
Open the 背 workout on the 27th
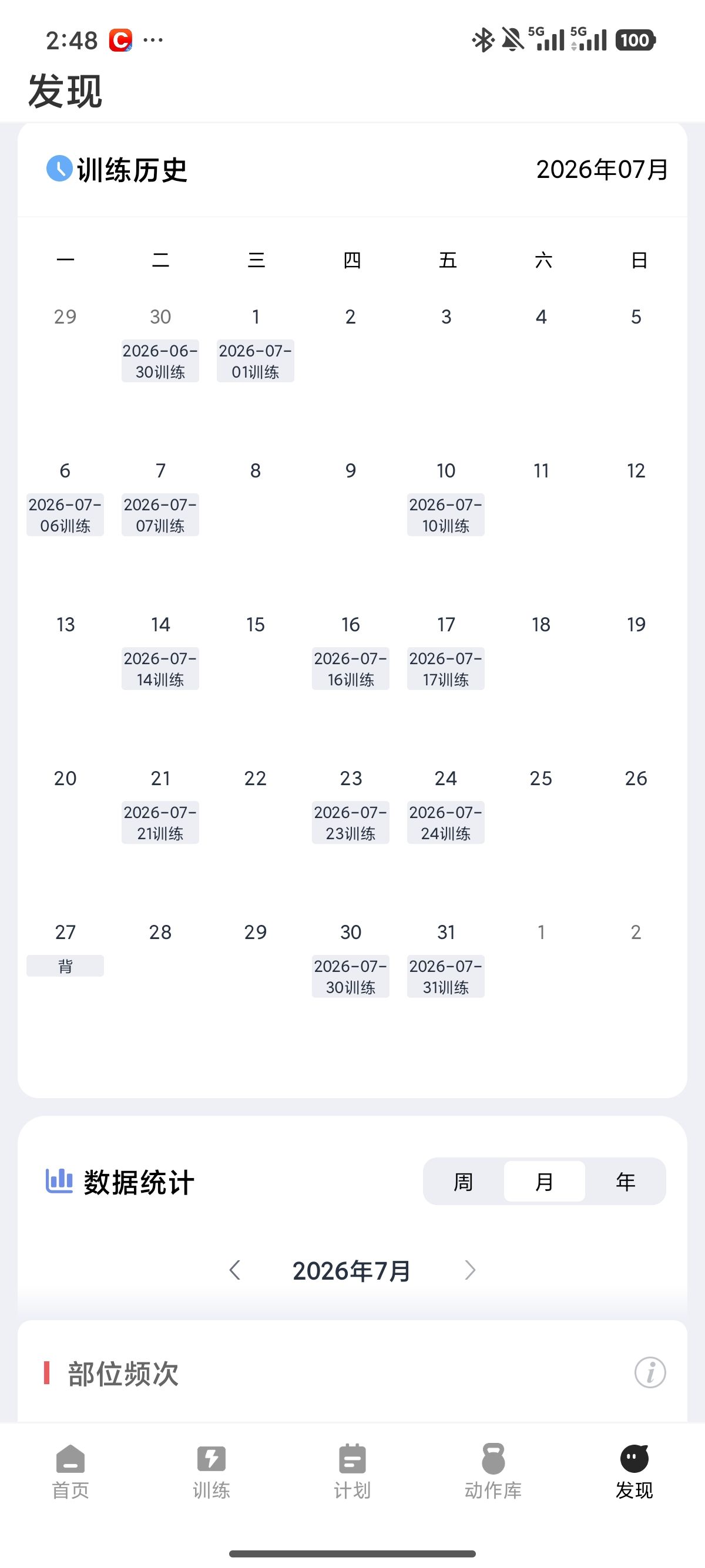tap(65, 966)
